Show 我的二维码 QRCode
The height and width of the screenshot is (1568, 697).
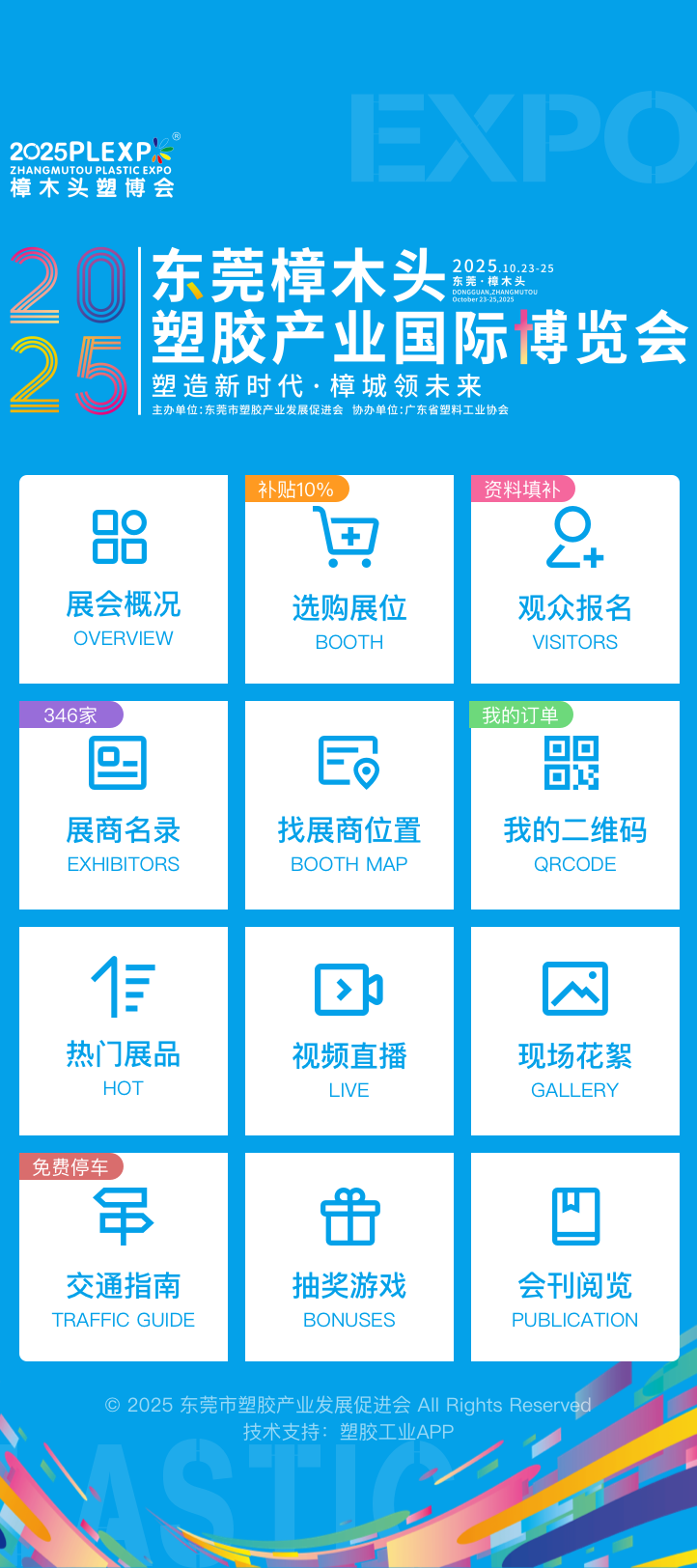click(x=575, y=805)
